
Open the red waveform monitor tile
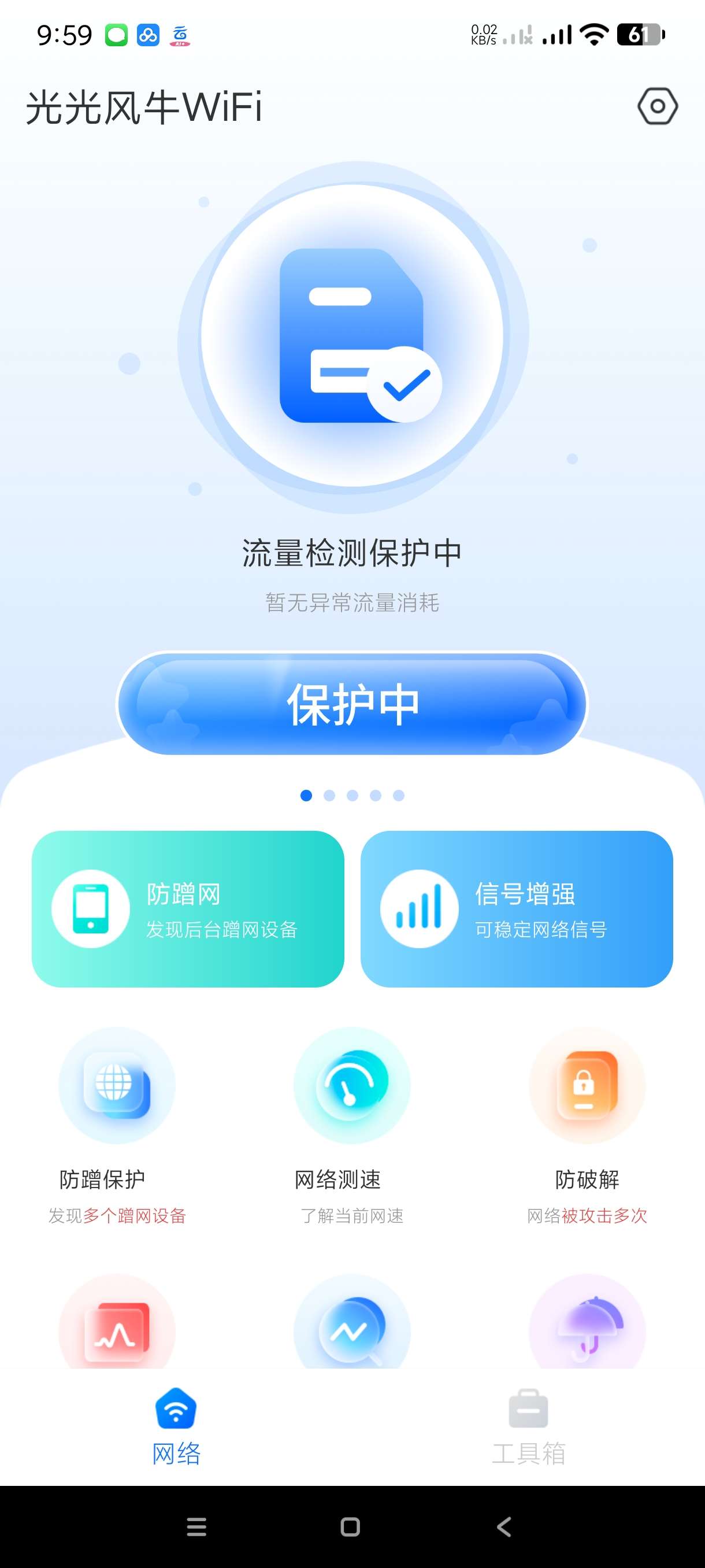(117, 1330)
